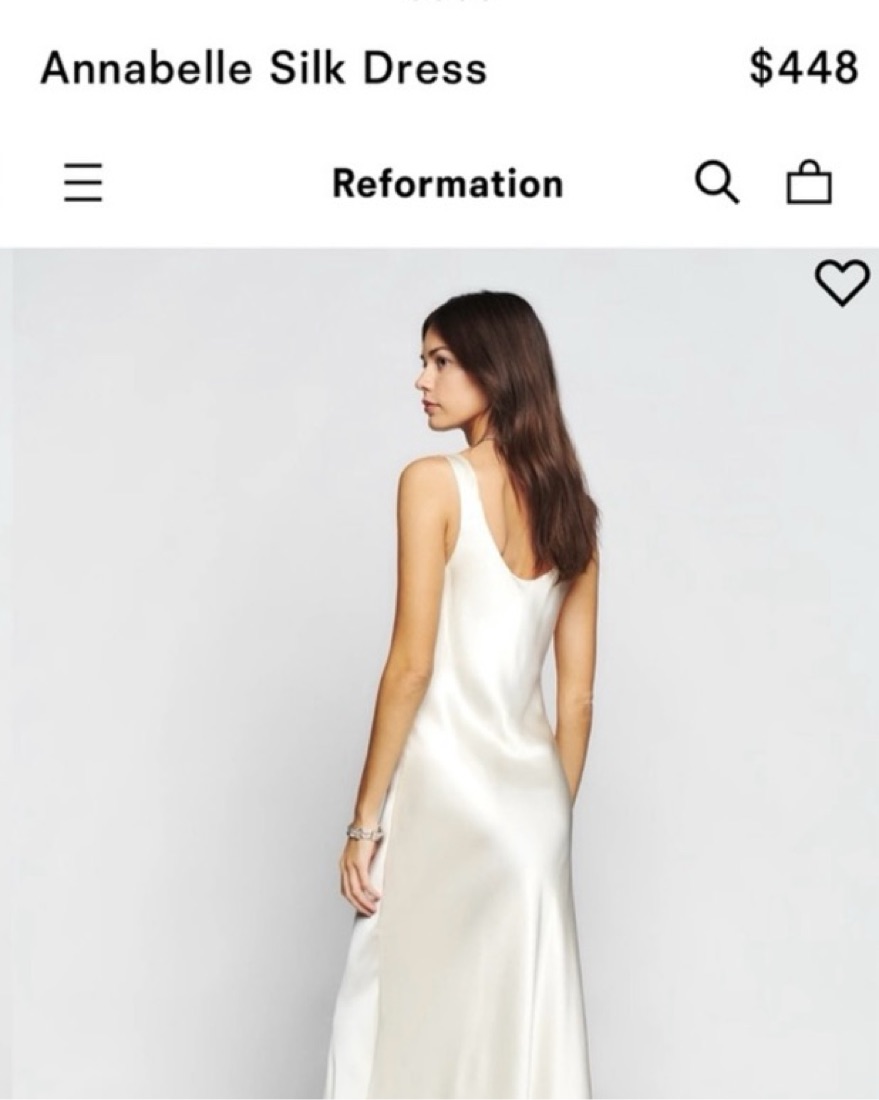Open the hamburger navigation menu
The width and height of the screenshot is (879, 1100).
(x=83, y=184)
